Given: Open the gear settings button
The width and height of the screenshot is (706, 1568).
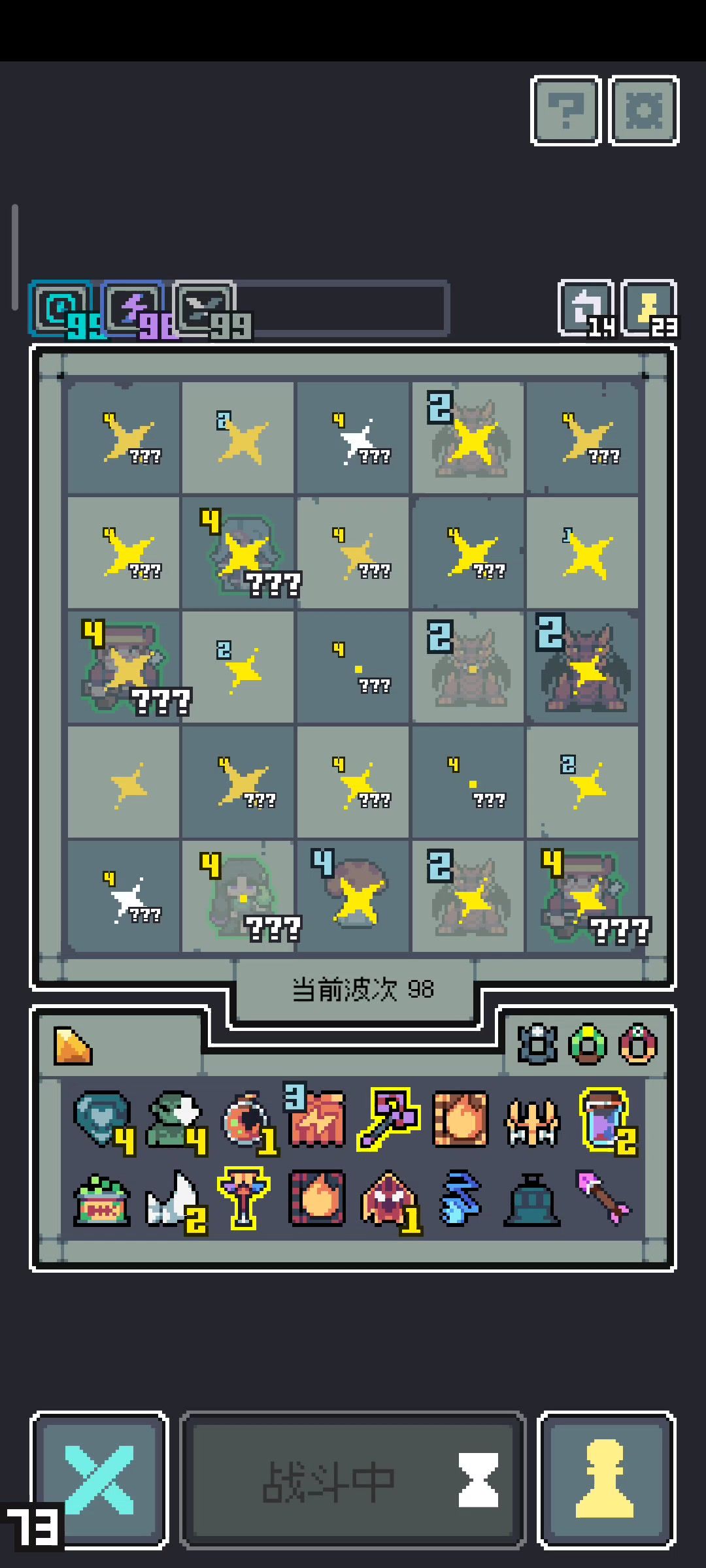Looking at the screenshot, I should pyautogui.click(x=644, y=110).
